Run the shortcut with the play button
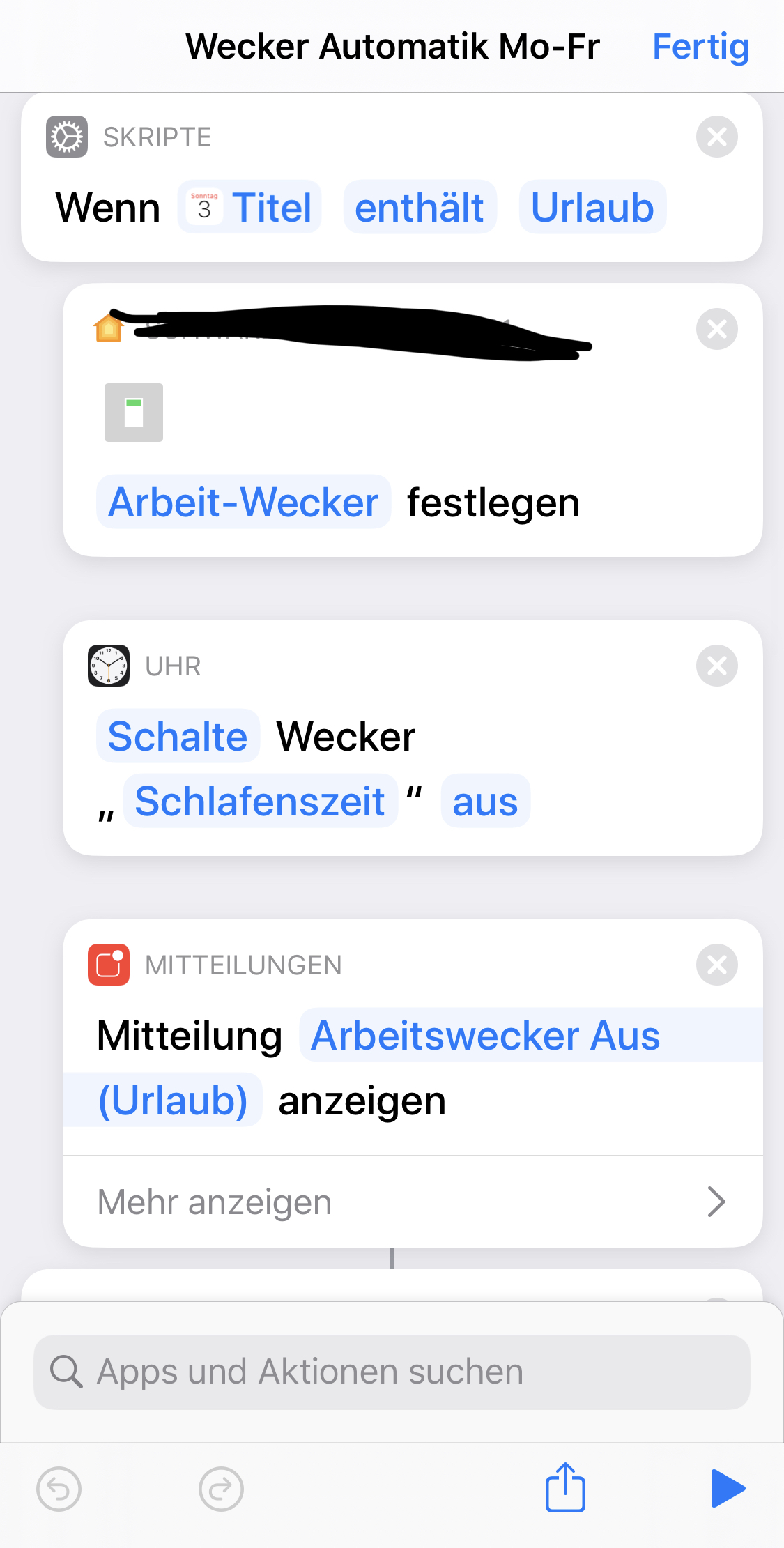784x1548 pixels. [x=728, y=1488]
